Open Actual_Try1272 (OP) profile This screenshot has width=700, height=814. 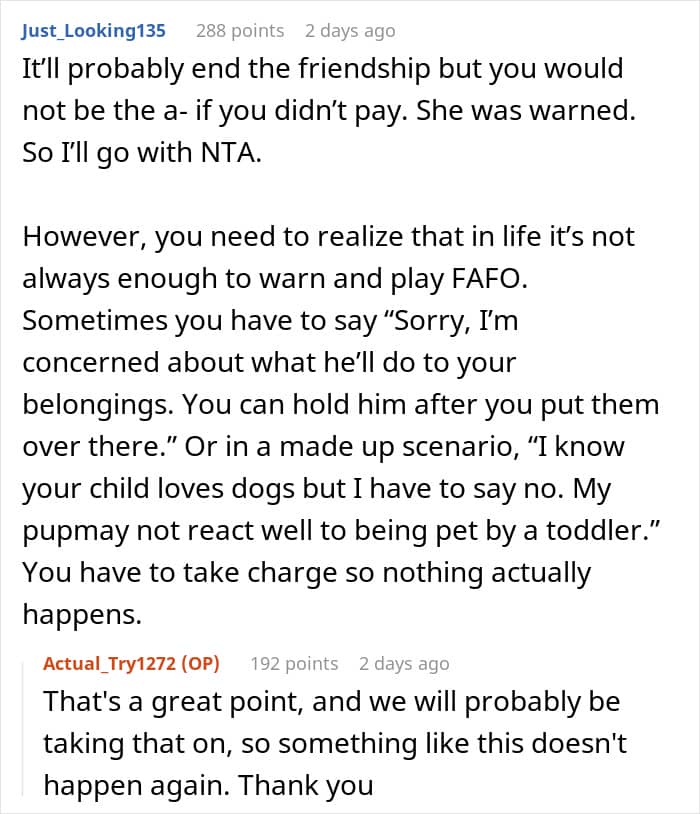point(131,664)
